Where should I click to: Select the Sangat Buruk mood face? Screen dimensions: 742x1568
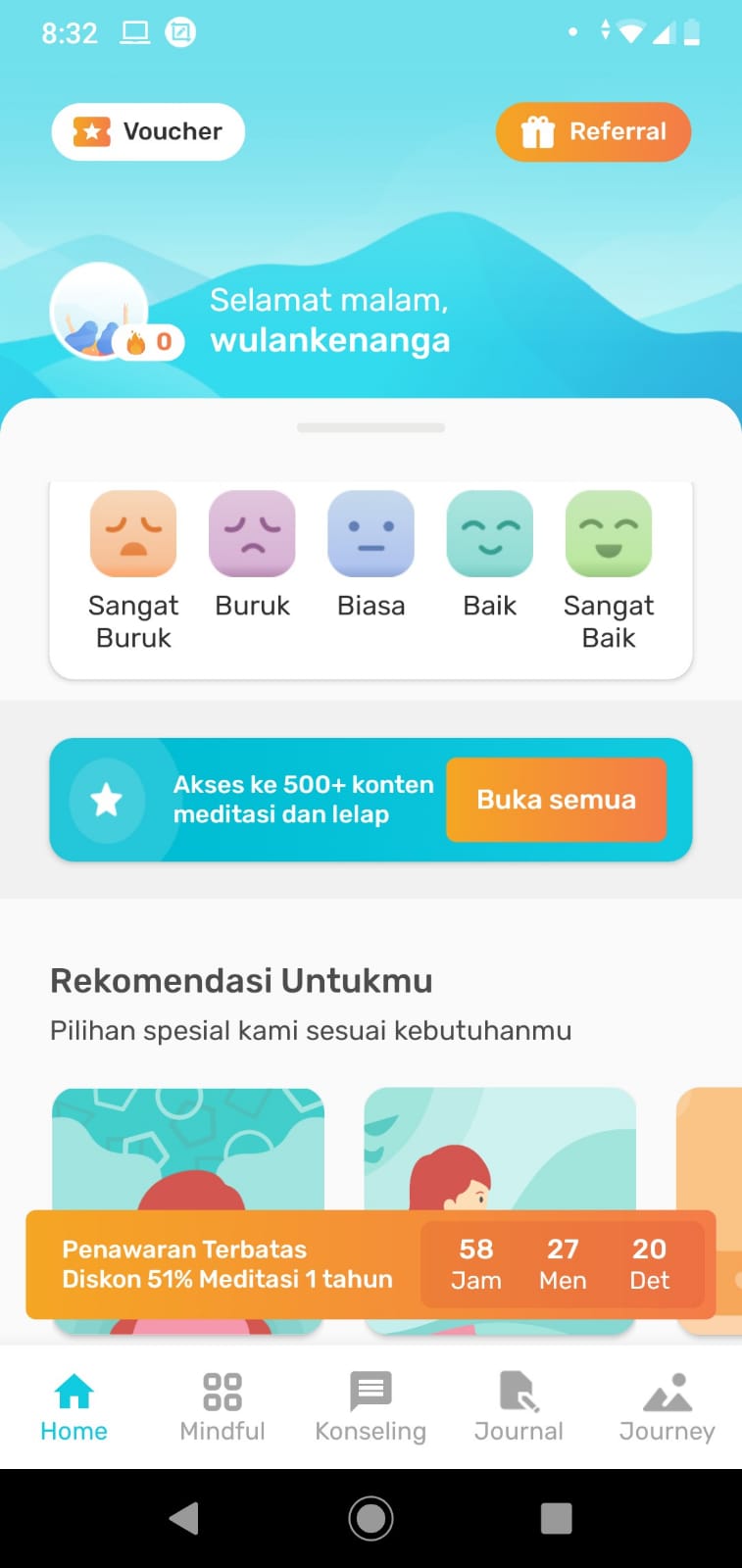[132, 534]
